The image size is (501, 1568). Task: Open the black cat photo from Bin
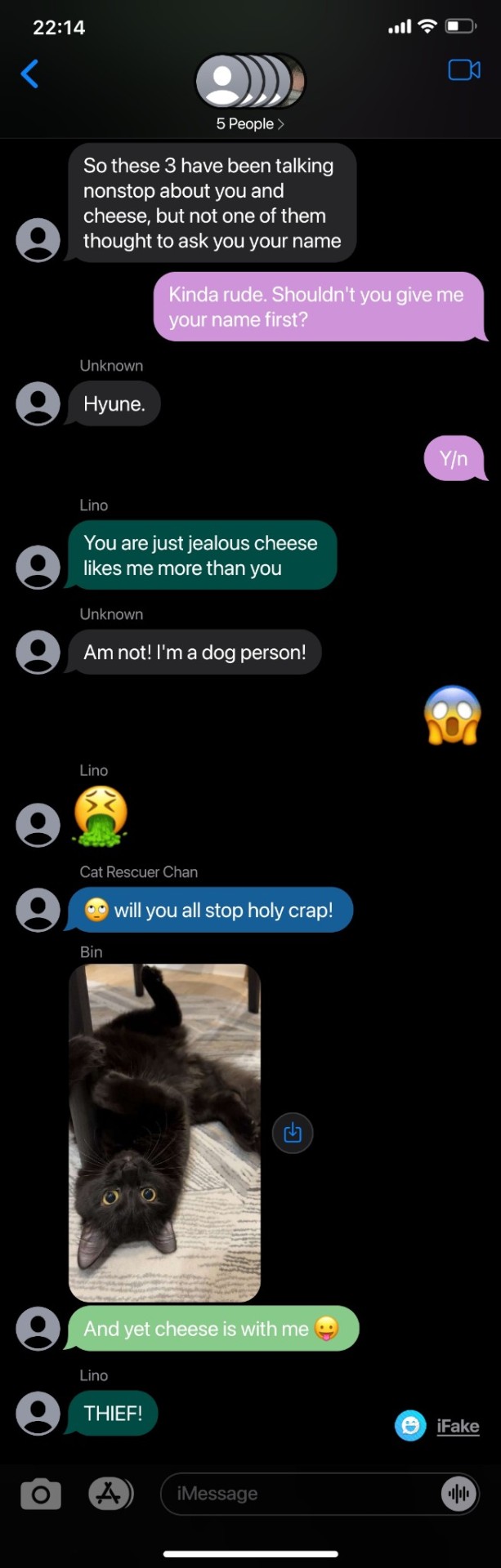coord(164,1132)
